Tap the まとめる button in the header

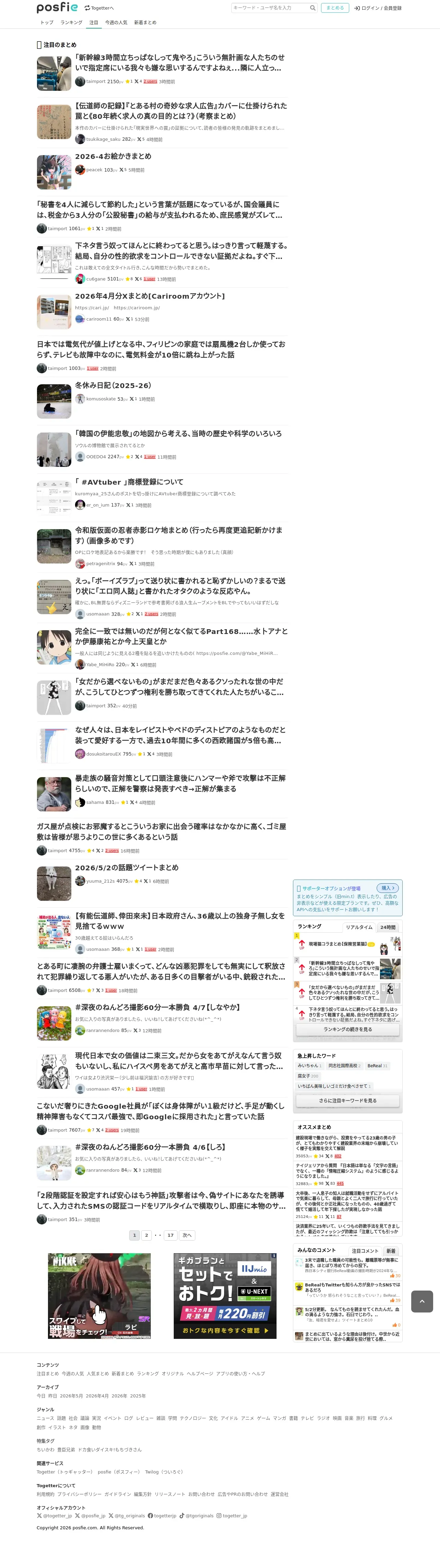[334, 8]
